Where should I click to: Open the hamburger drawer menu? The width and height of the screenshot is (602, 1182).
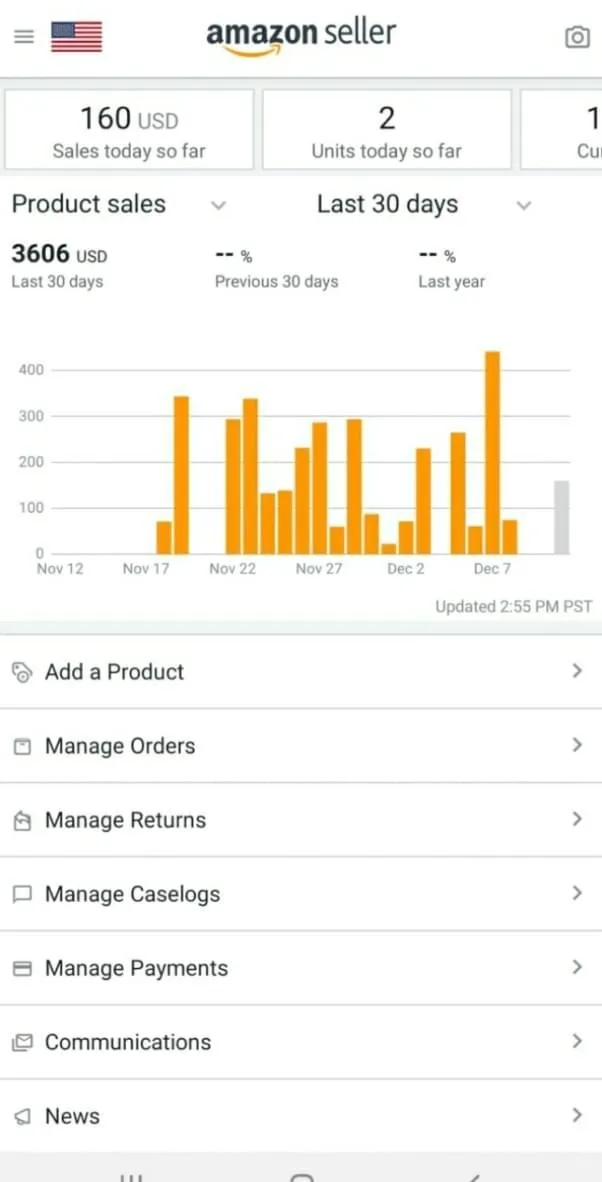[x=24, y=36]
